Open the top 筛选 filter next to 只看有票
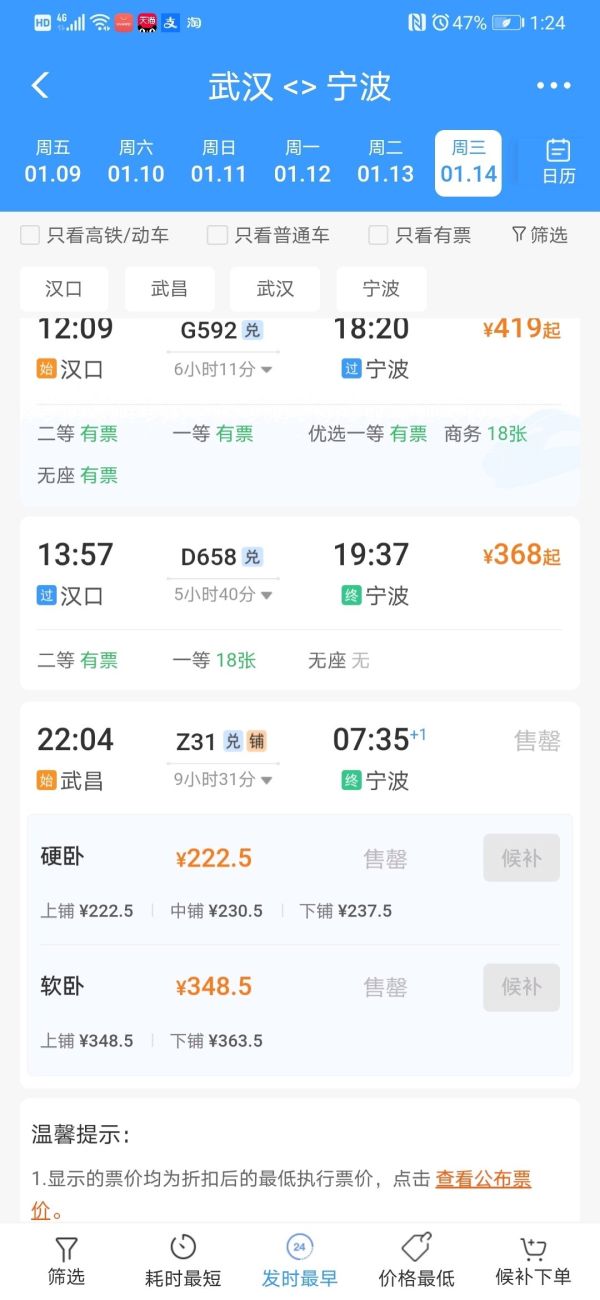Screen dimensions: 600x1300 pos(539,235)
